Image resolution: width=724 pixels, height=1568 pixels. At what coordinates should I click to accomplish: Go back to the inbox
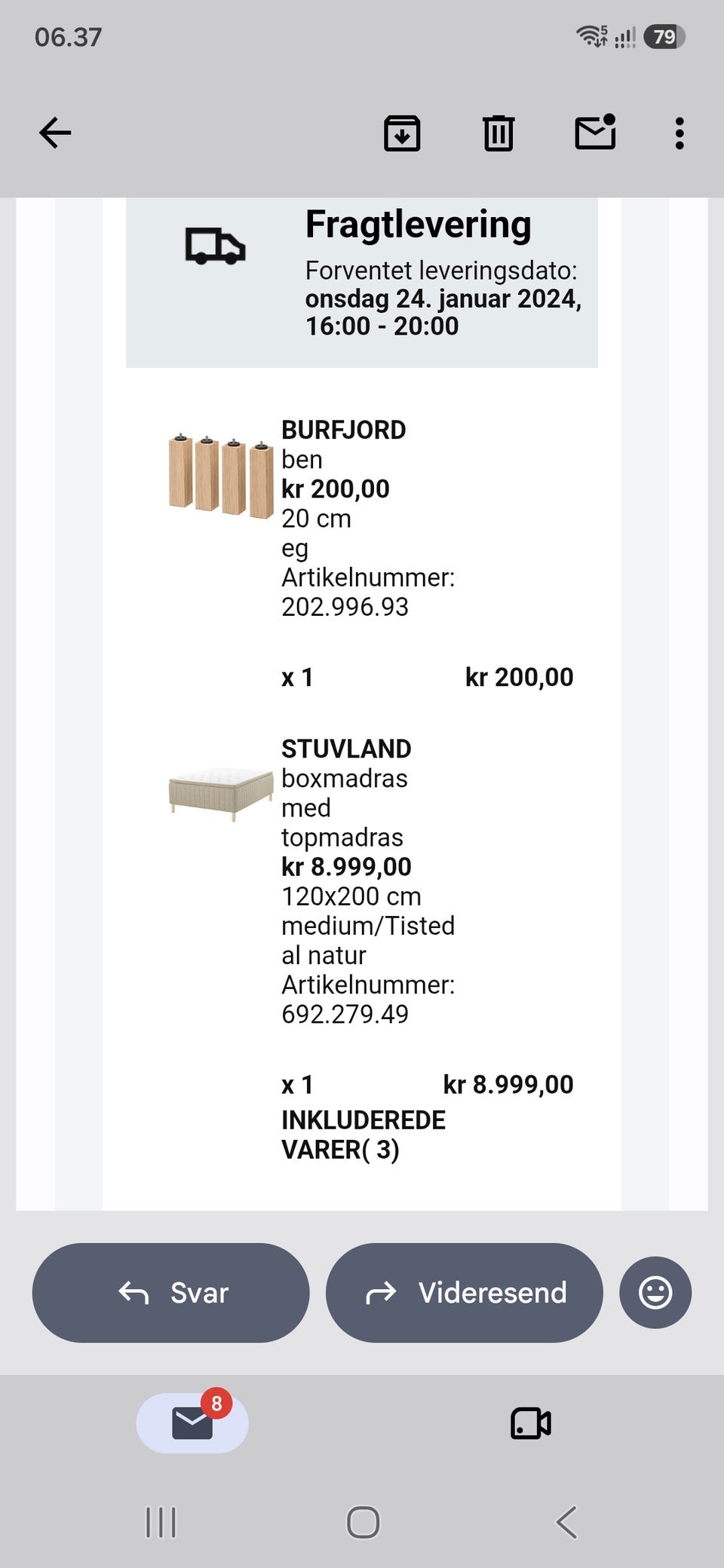click(x=55, y=133)
